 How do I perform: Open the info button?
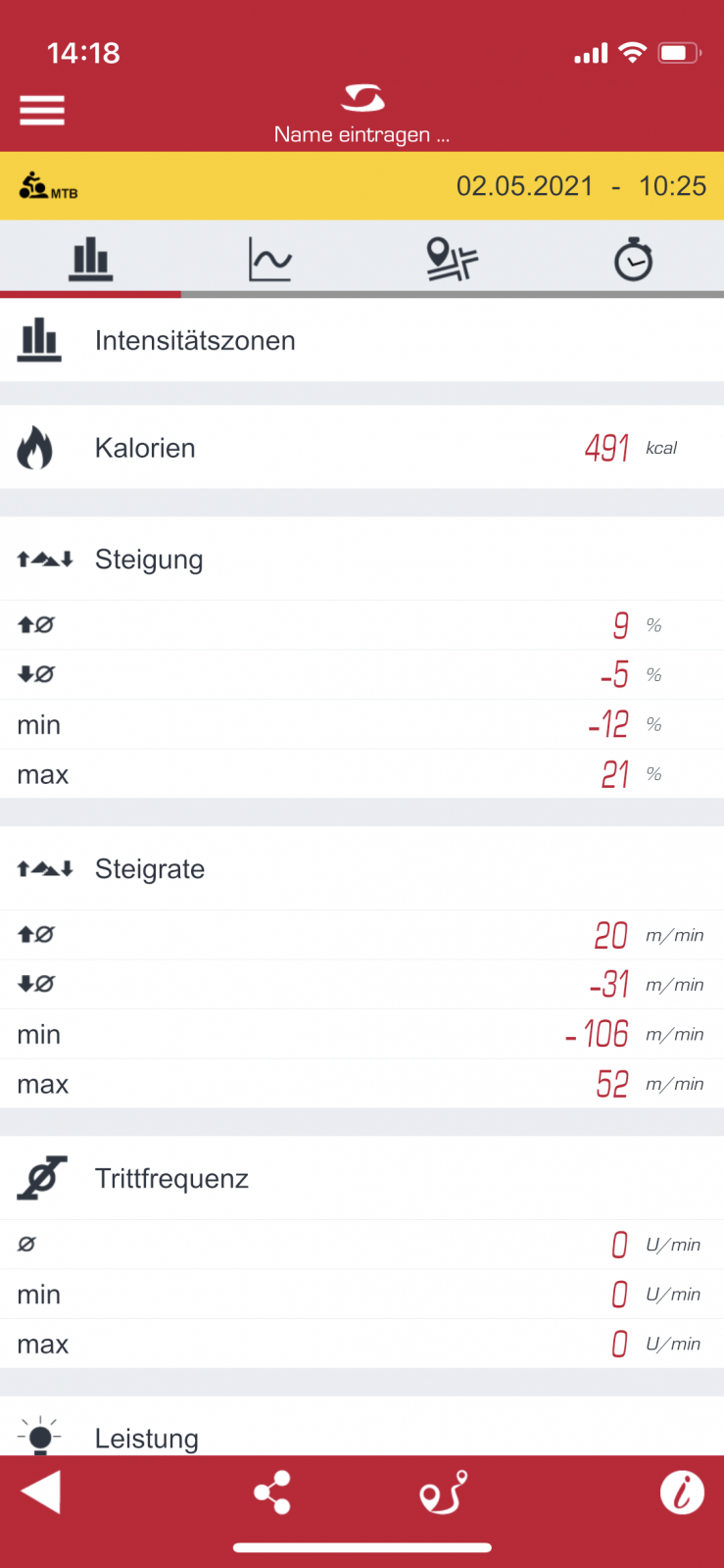(682, 1493)
